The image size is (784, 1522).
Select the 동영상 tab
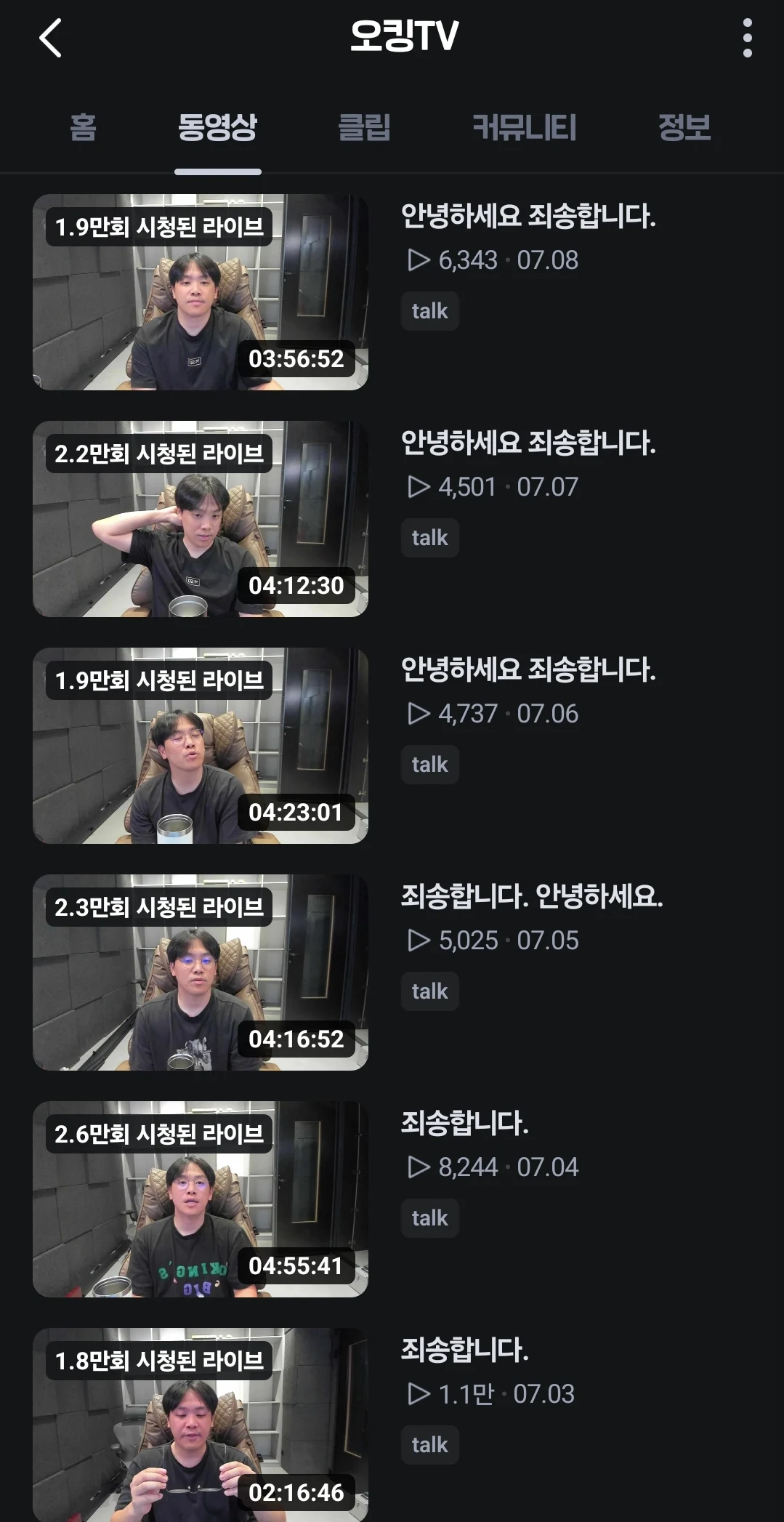pos(217,128)
